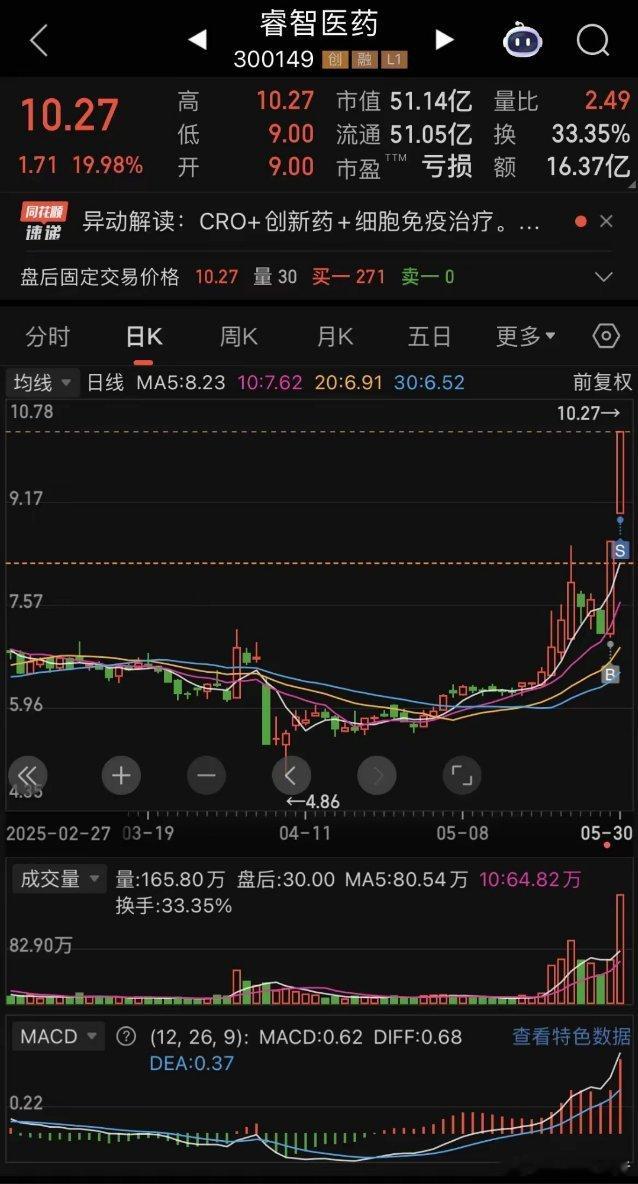Open the robot AI assistant
The width and height of the screenshot is (638, 1184).
pos(522,41)
